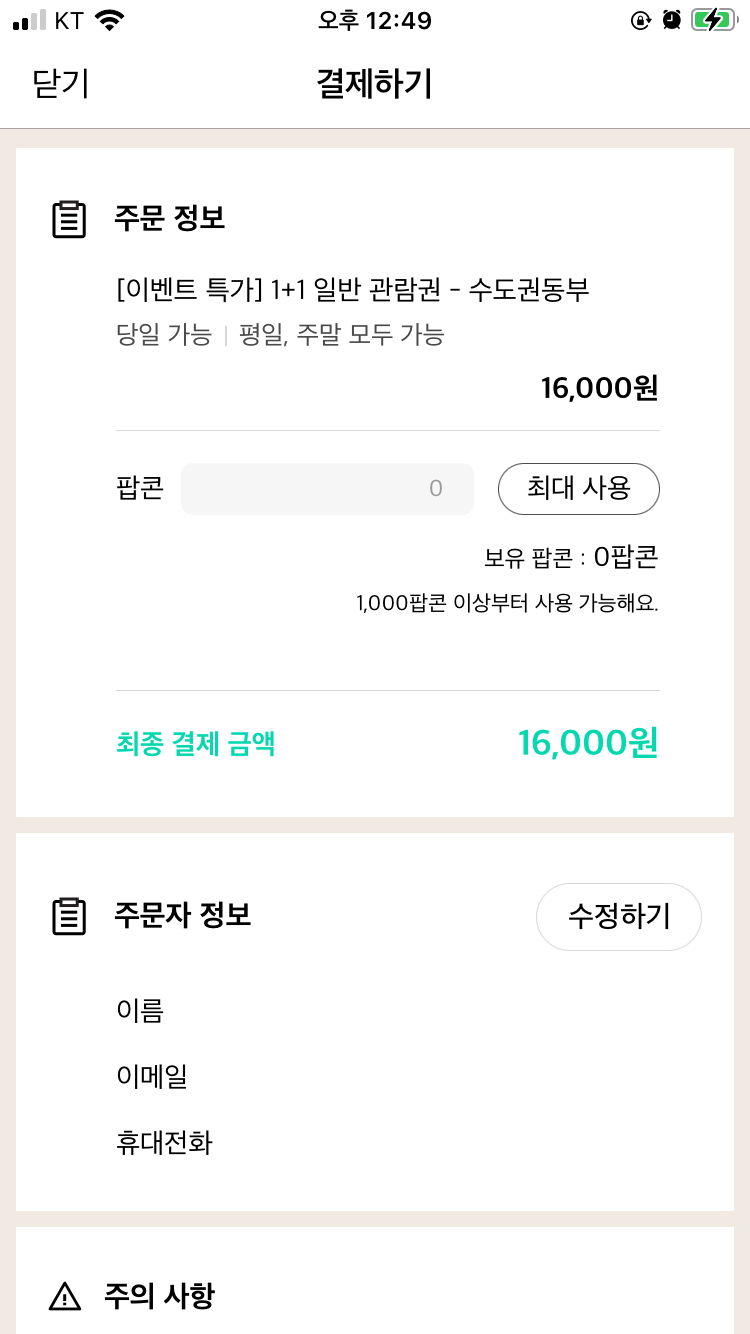
Task: Select the 결제하기 title in the navigation bar
Action: [374, 85]
